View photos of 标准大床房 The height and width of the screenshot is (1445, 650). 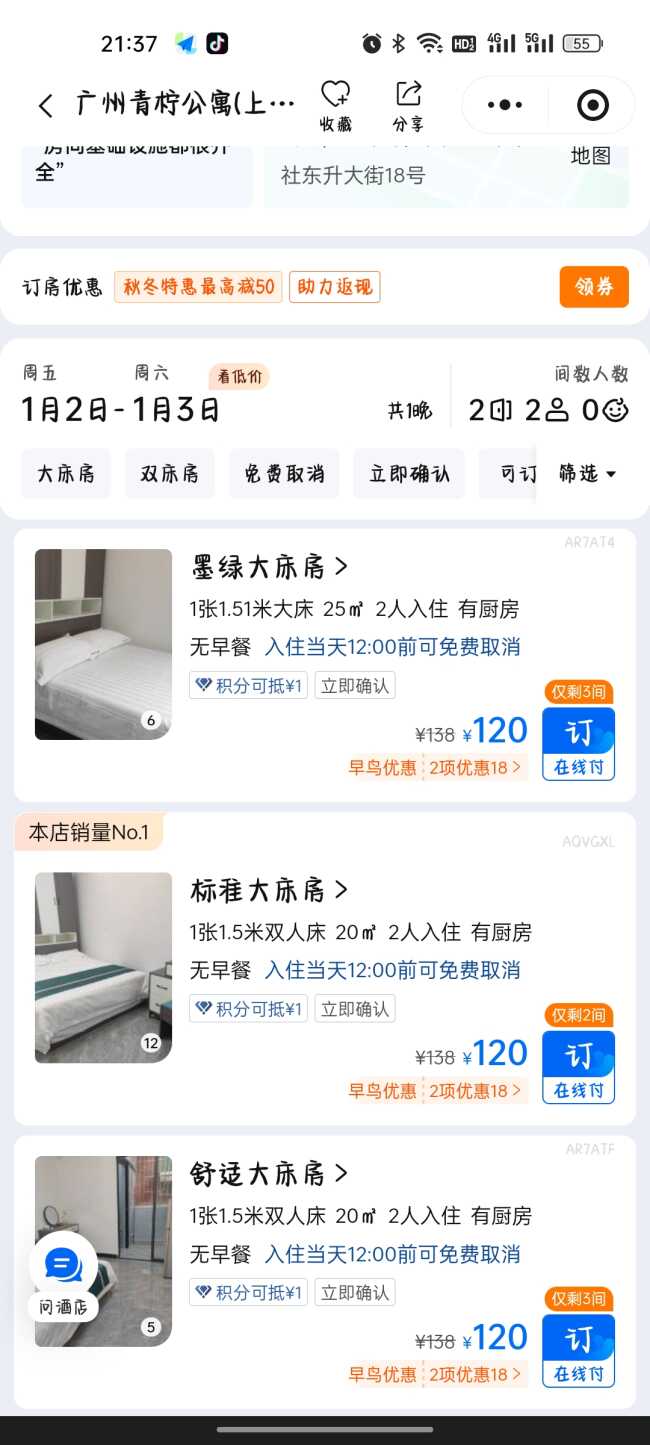click(x=103, y=967)
